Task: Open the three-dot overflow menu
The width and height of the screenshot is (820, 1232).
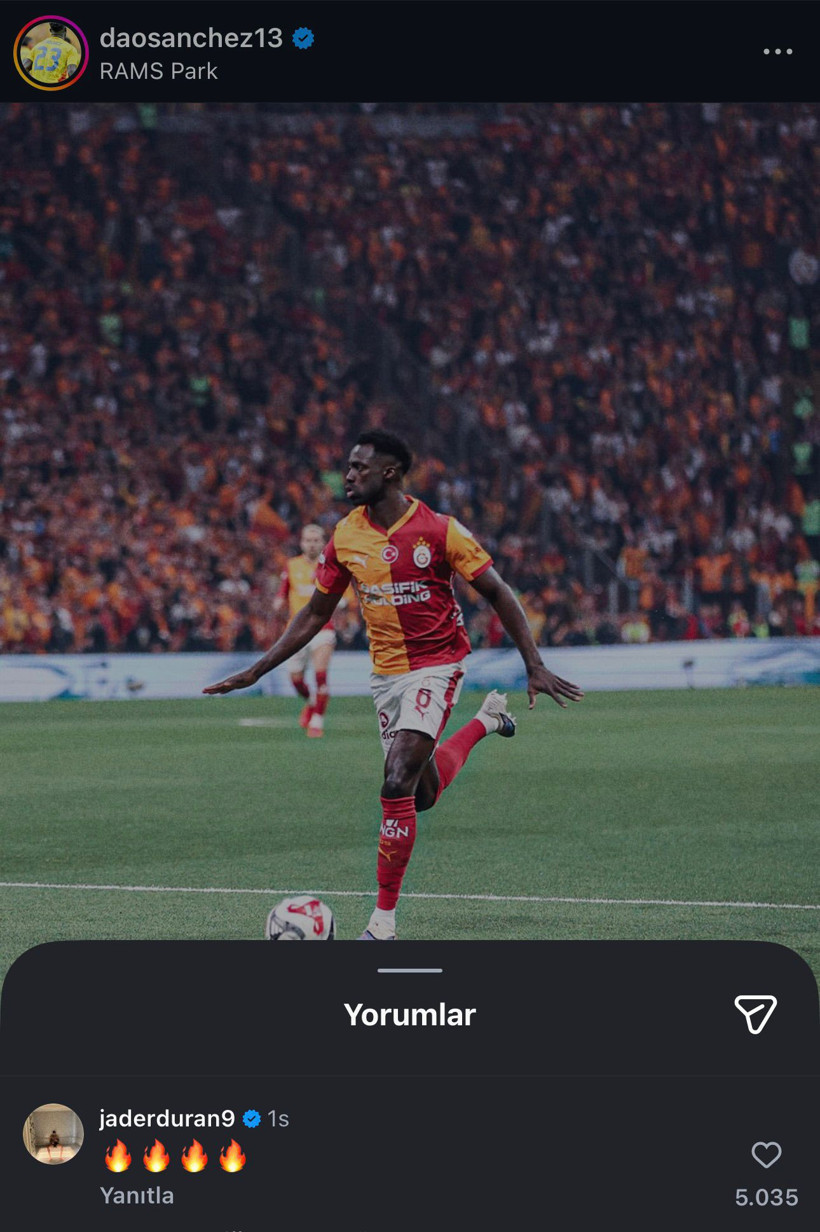Action: [777, 52]
